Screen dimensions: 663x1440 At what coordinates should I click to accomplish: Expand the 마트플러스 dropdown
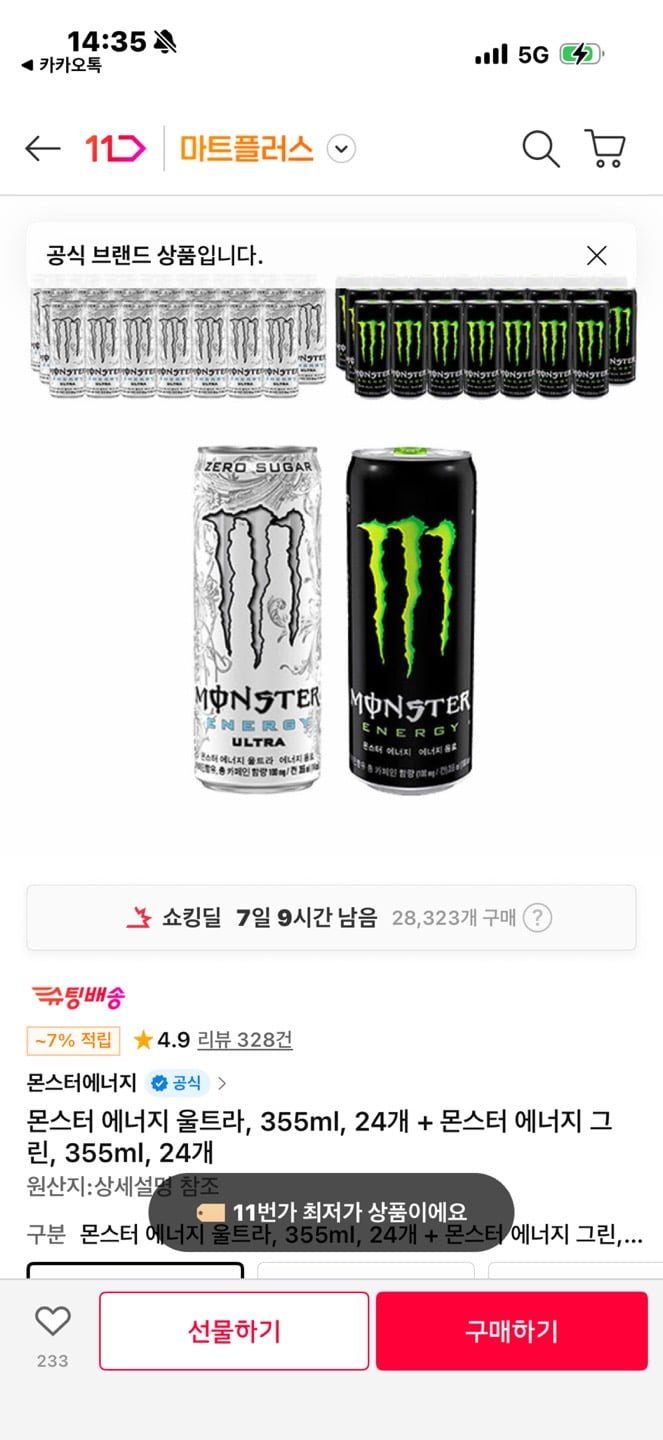(x=342, y=150)
